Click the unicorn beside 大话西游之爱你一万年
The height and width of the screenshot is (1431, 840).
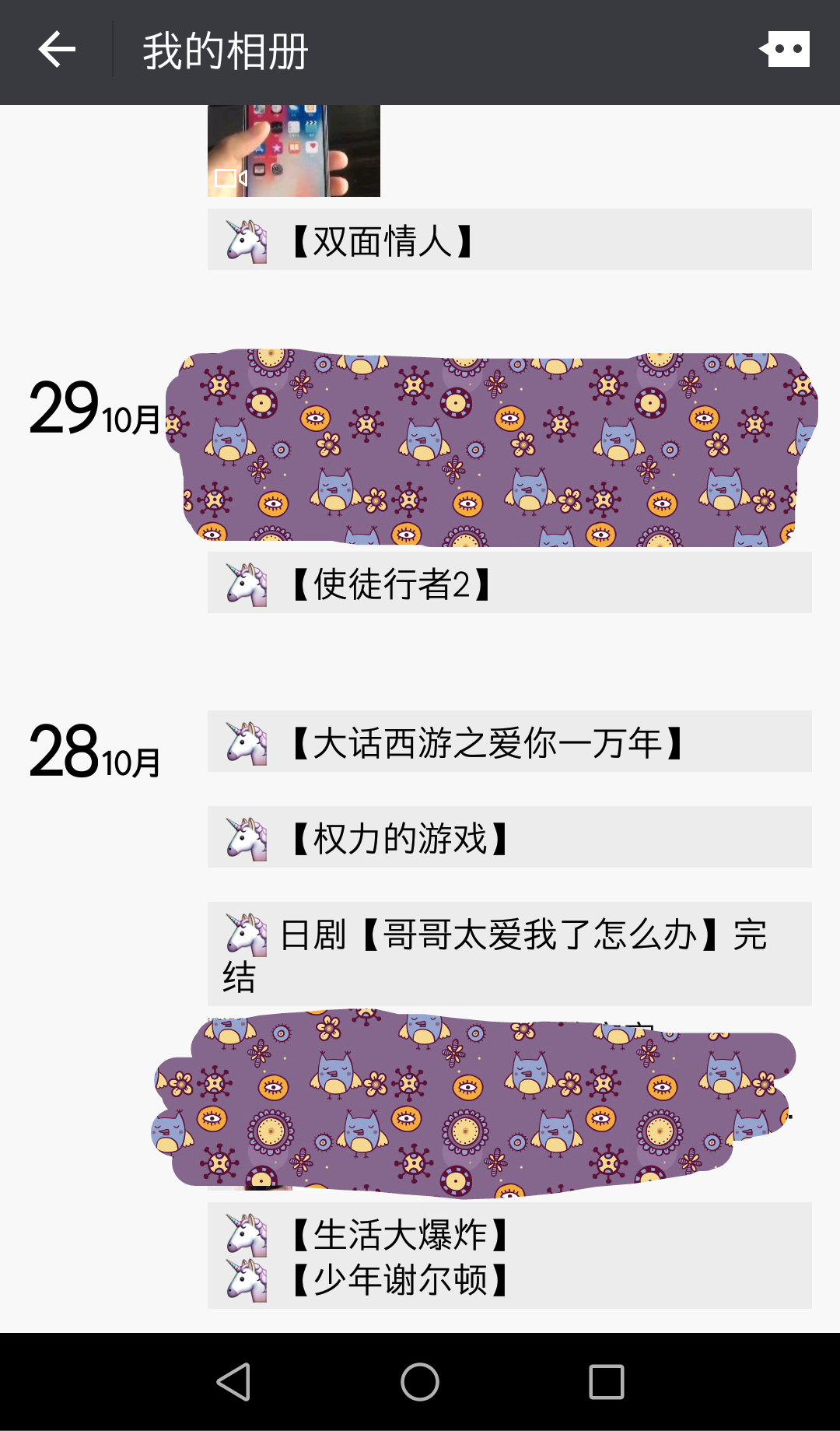244,740
